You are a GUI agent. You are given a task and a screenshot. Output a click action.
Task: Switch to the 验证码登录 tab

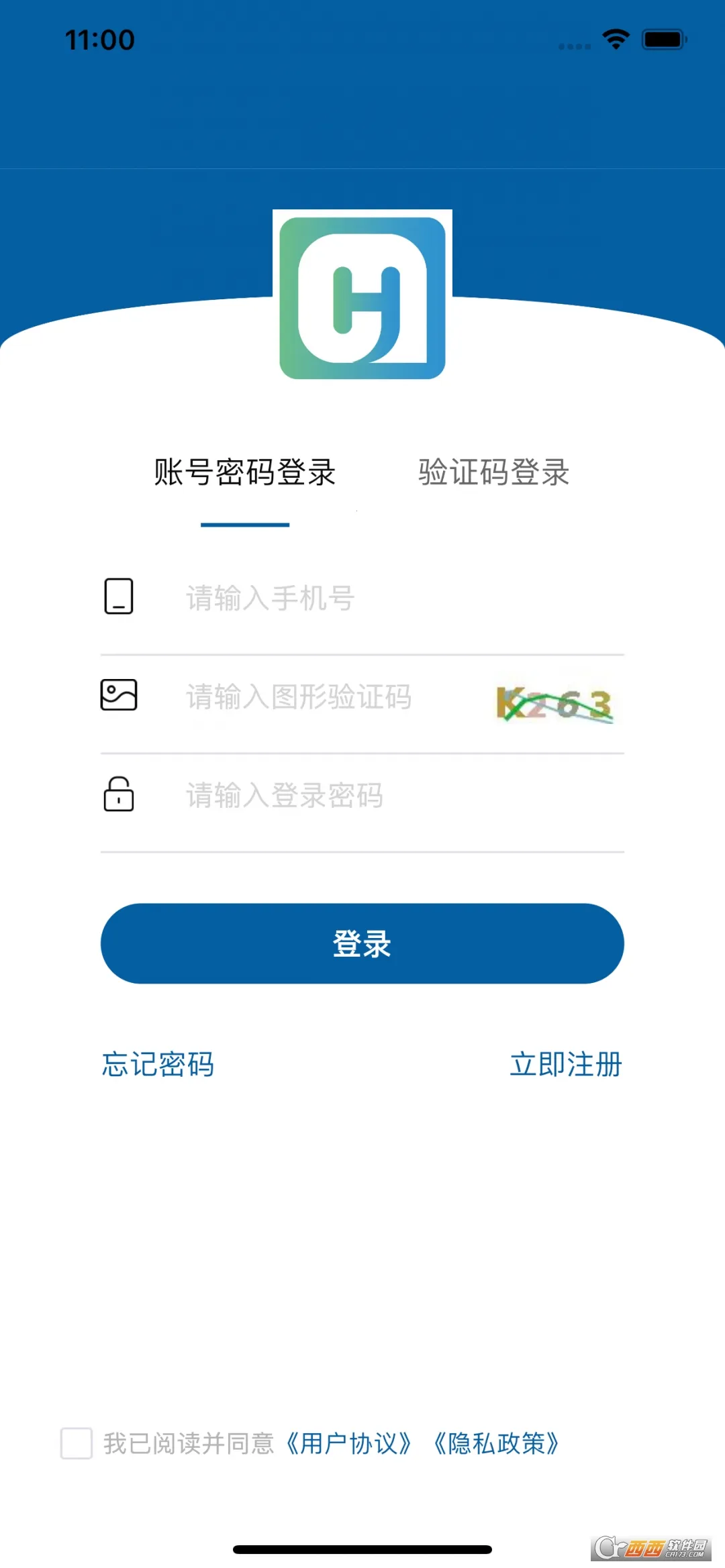[x=495, y=472]
